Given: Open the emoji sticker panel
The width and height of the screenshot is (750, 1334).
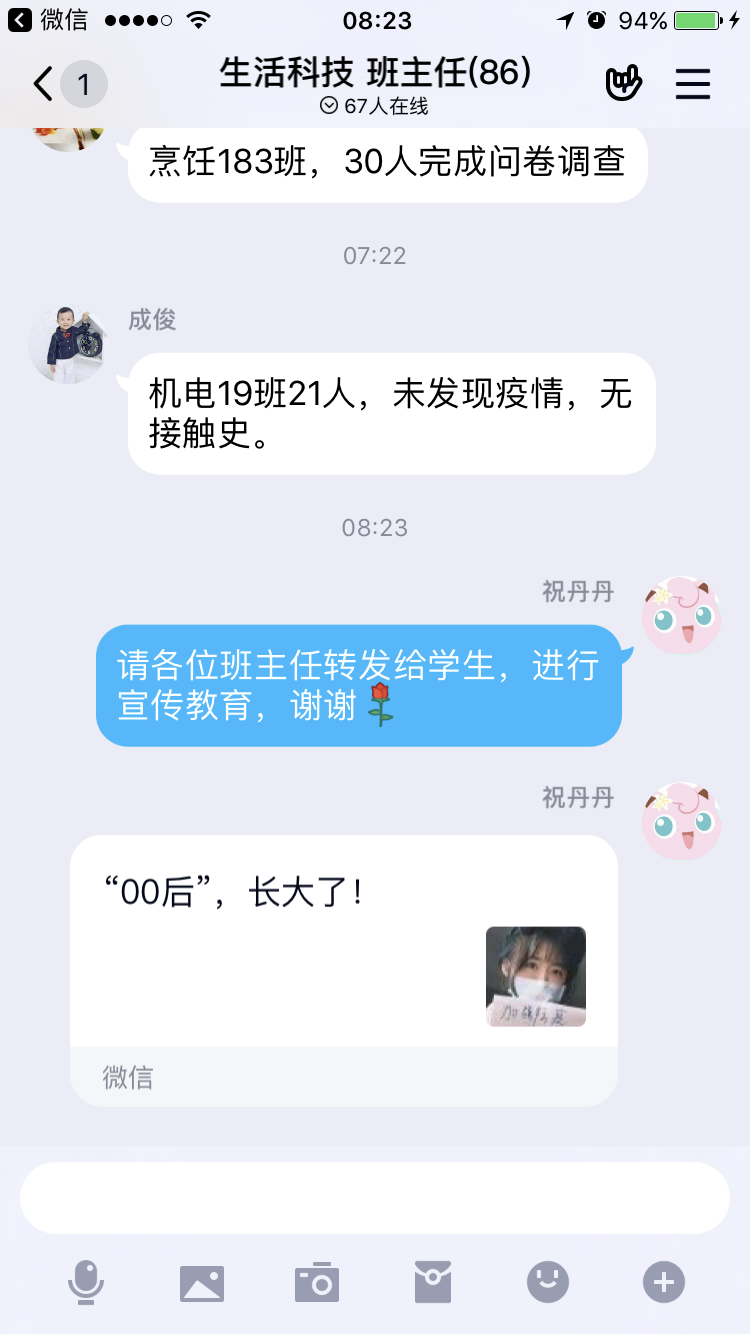Looking at the screenshot, I should [x=548, y=1282].
